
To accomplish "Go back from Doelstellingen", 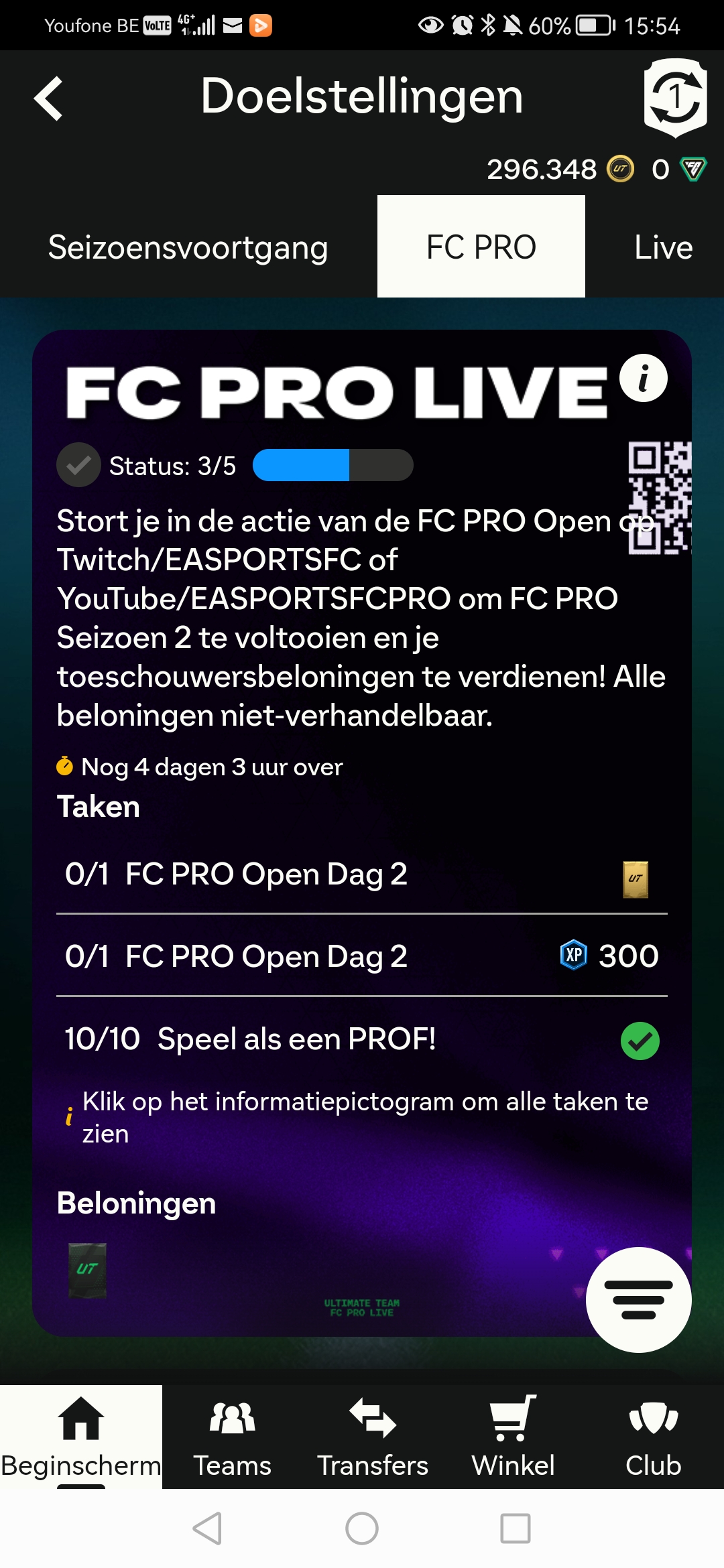I will point(48,99).
